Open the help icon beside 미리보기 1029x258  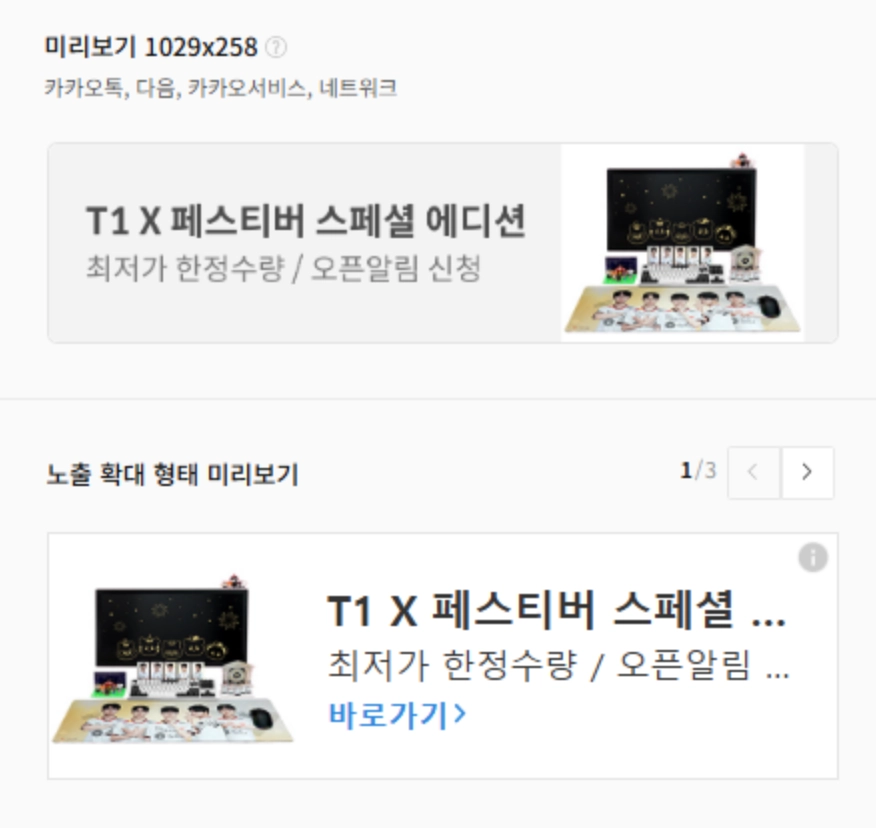[x=277, y=47]
